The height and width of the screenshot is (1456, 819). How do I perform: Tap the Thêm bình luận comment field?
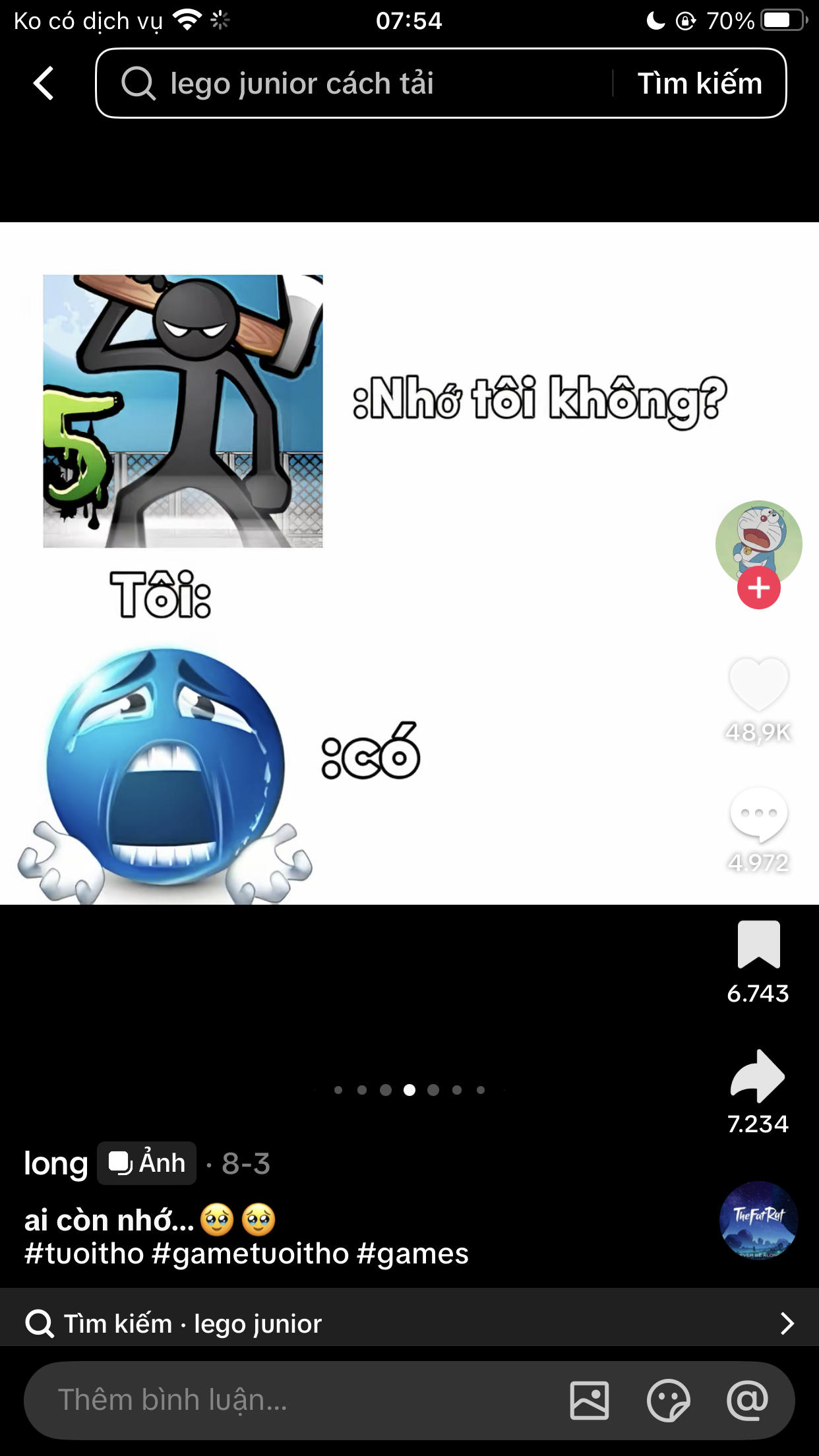pyautogui.click(x=297, y=1400)
